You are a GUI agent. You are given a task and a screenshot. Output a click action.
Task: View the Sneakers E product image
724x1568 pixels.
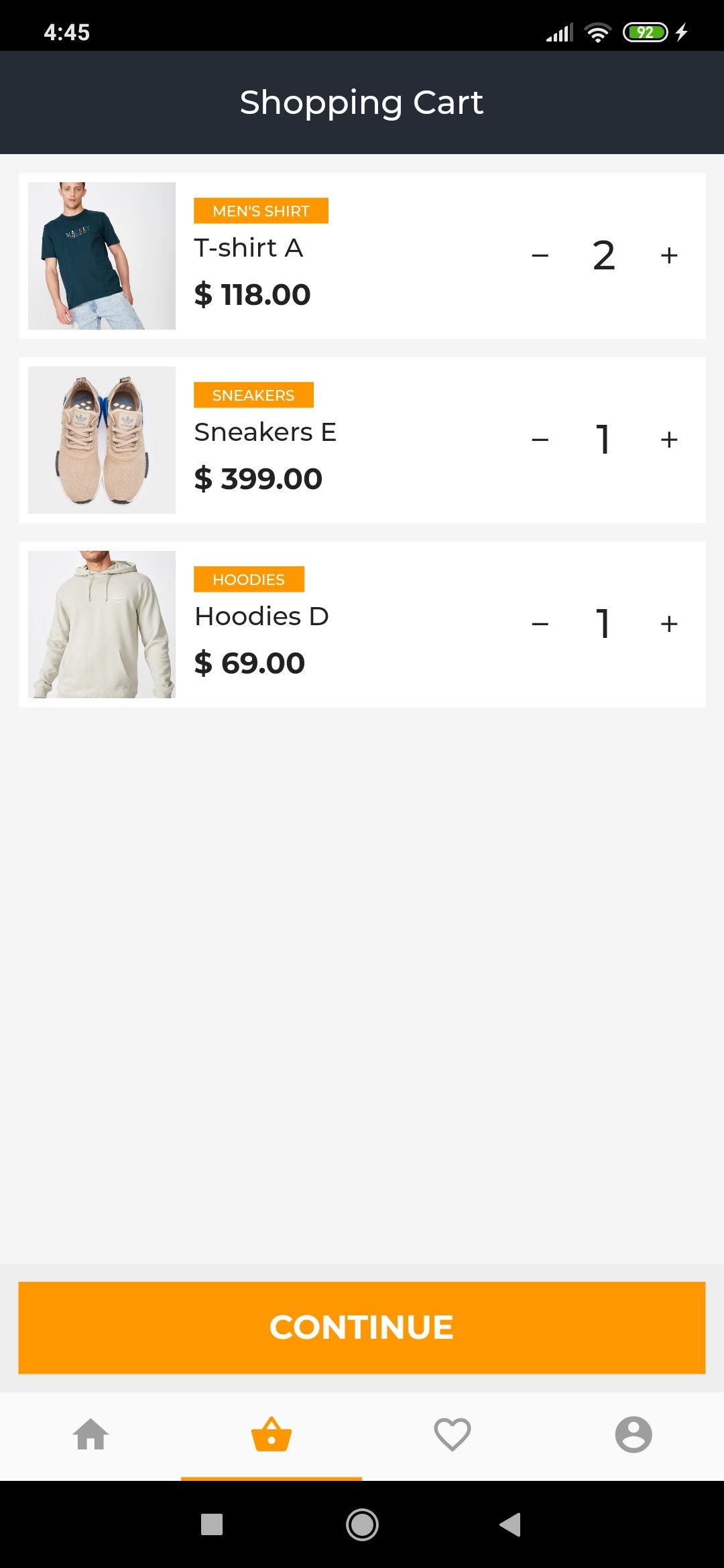coord(102,440)
